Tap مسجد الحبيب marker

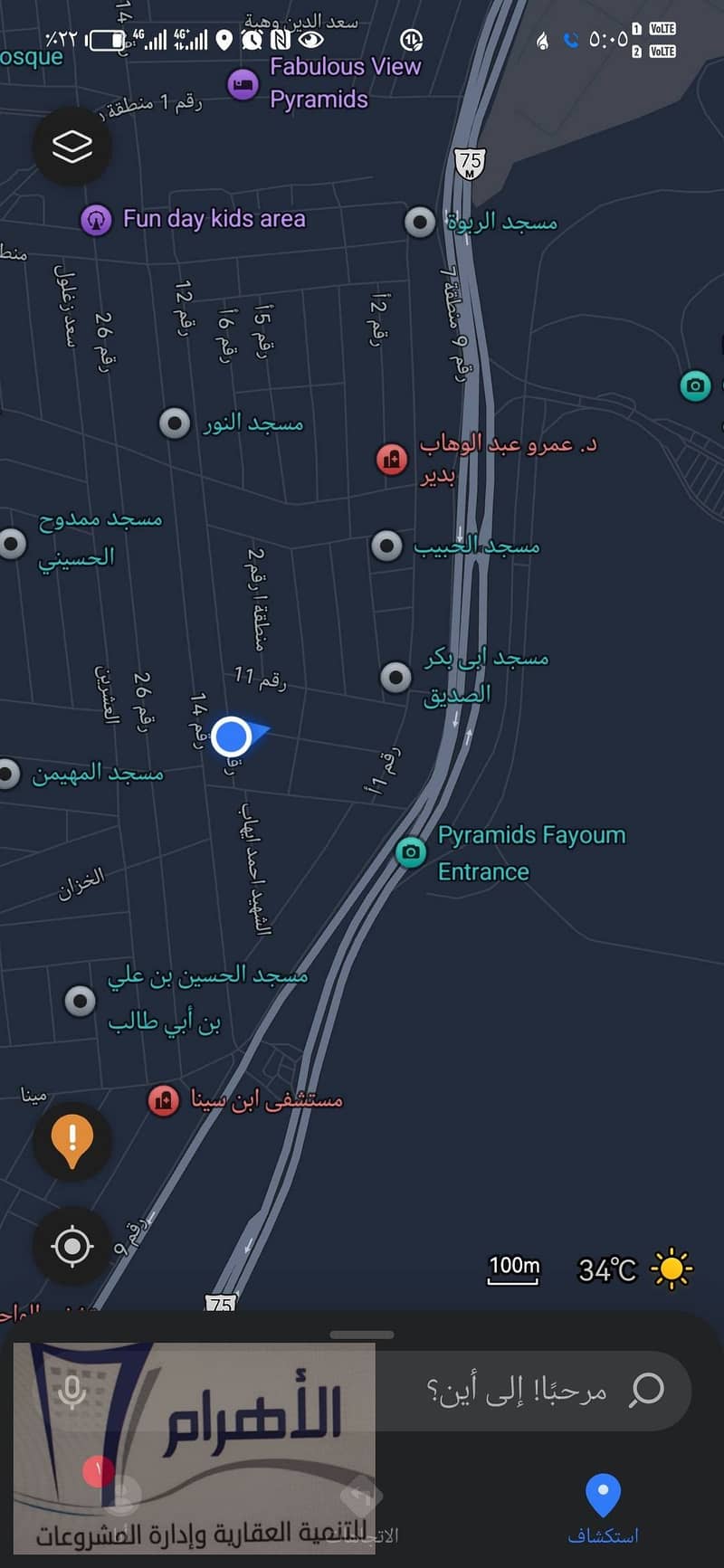point(387,546)
